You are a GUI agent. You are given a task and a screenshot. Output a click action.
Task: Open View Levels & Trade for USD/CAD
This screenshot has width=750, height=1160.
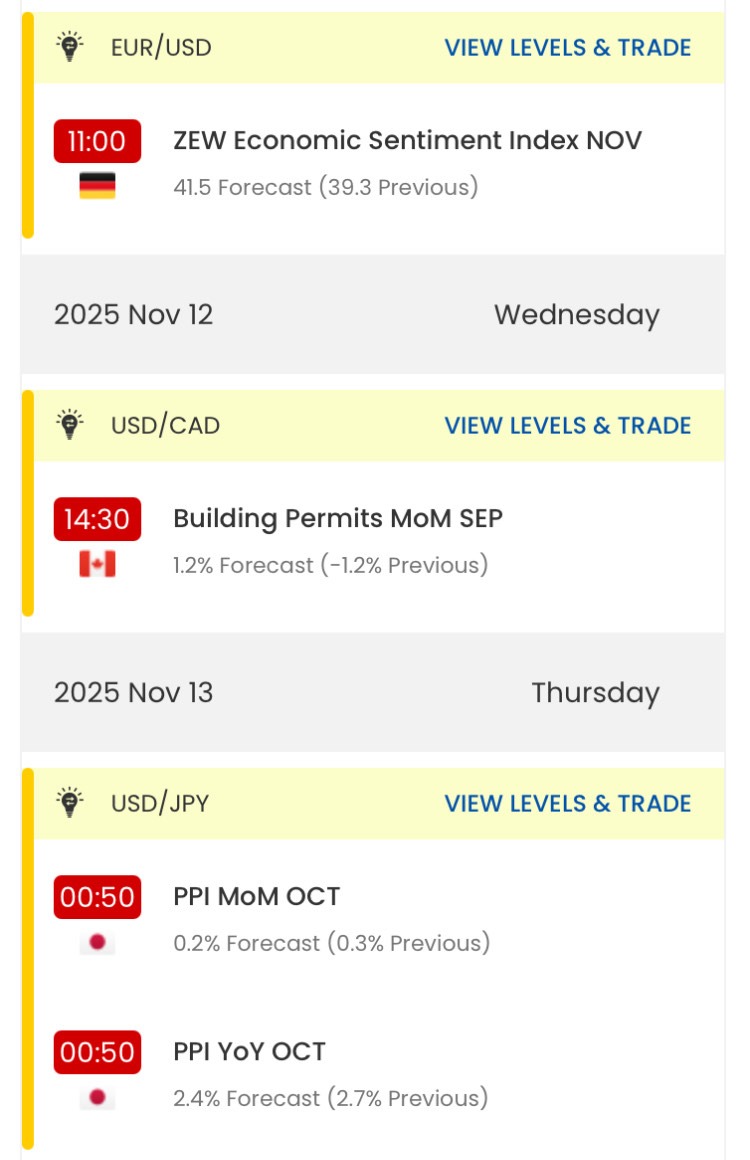[567, 426]
